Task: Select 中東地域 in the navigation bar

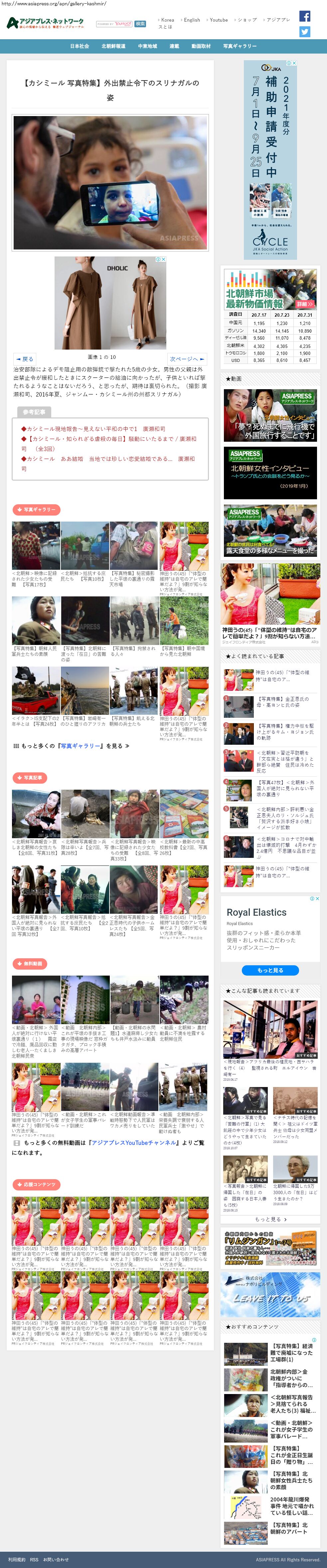Action: click(147, 46)
